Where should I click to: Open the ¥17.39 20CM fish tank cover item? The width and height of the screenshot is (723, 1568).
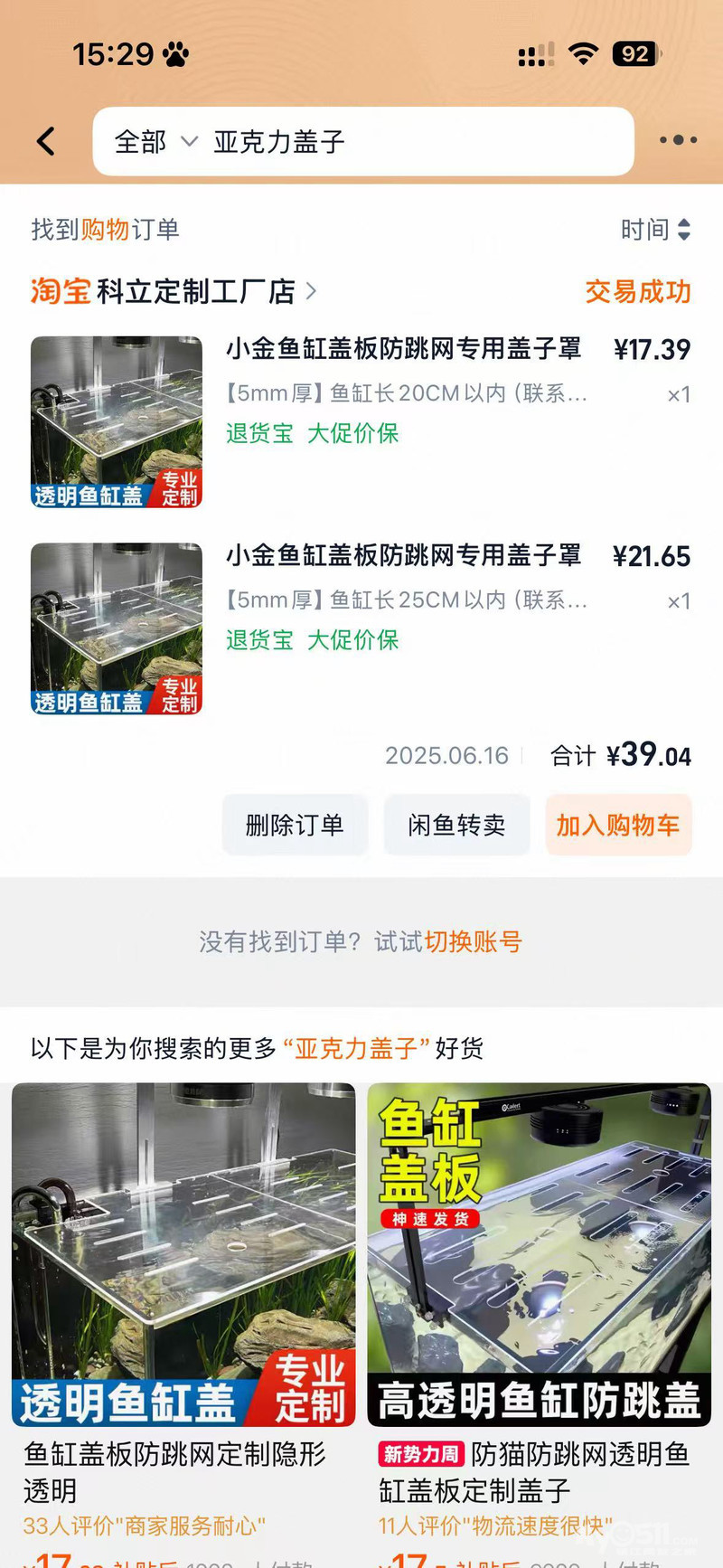361,421
